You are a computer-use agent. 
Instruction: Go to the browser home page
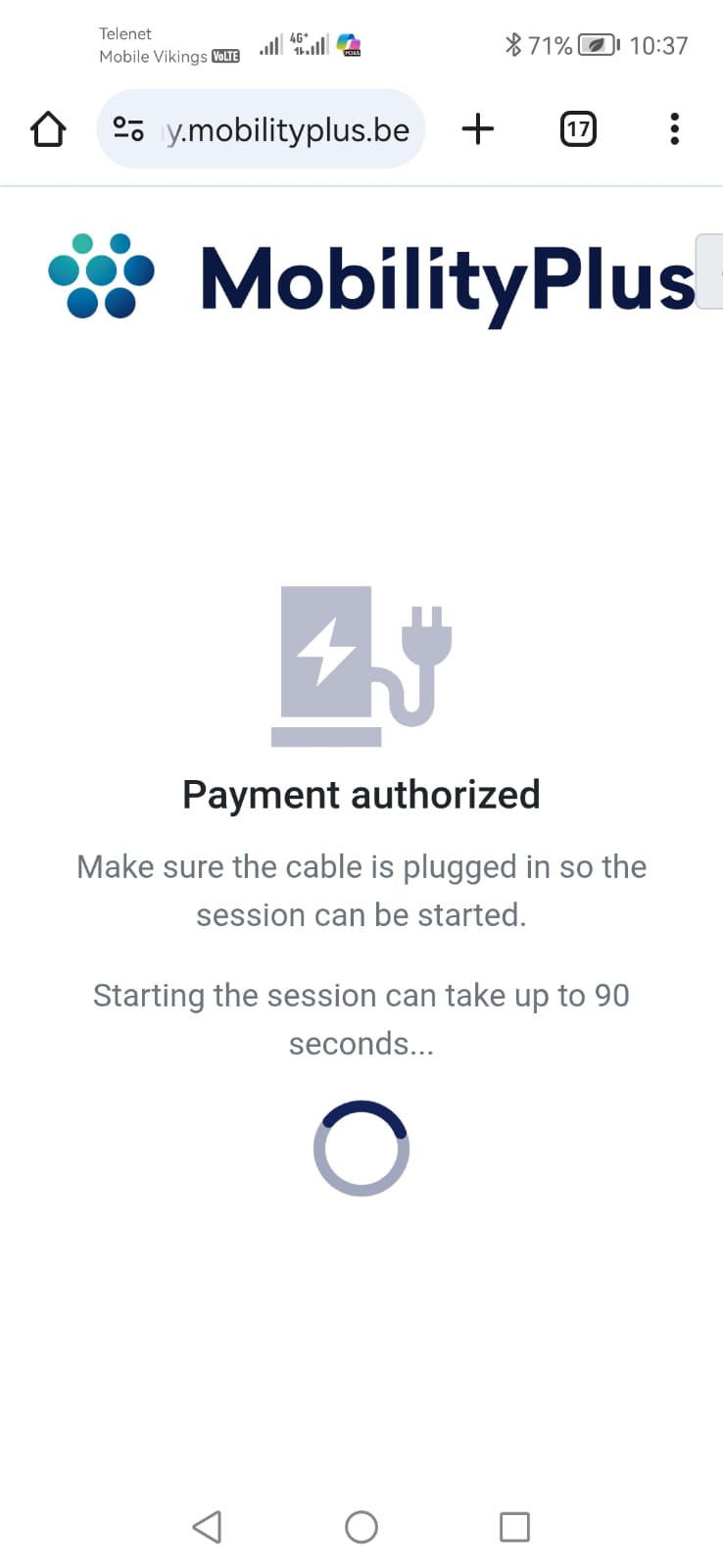[48, 129]
